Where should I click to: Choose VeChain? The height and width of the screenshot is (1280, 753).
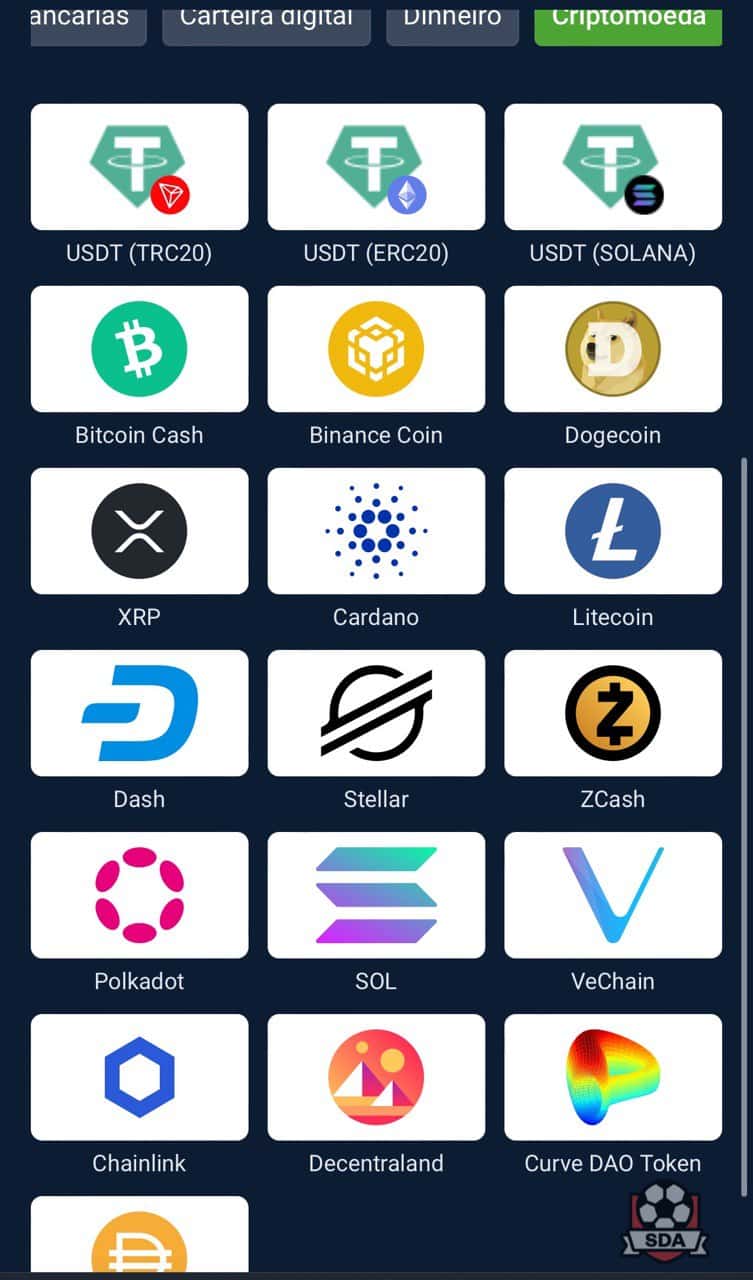(x=613, y=895)
